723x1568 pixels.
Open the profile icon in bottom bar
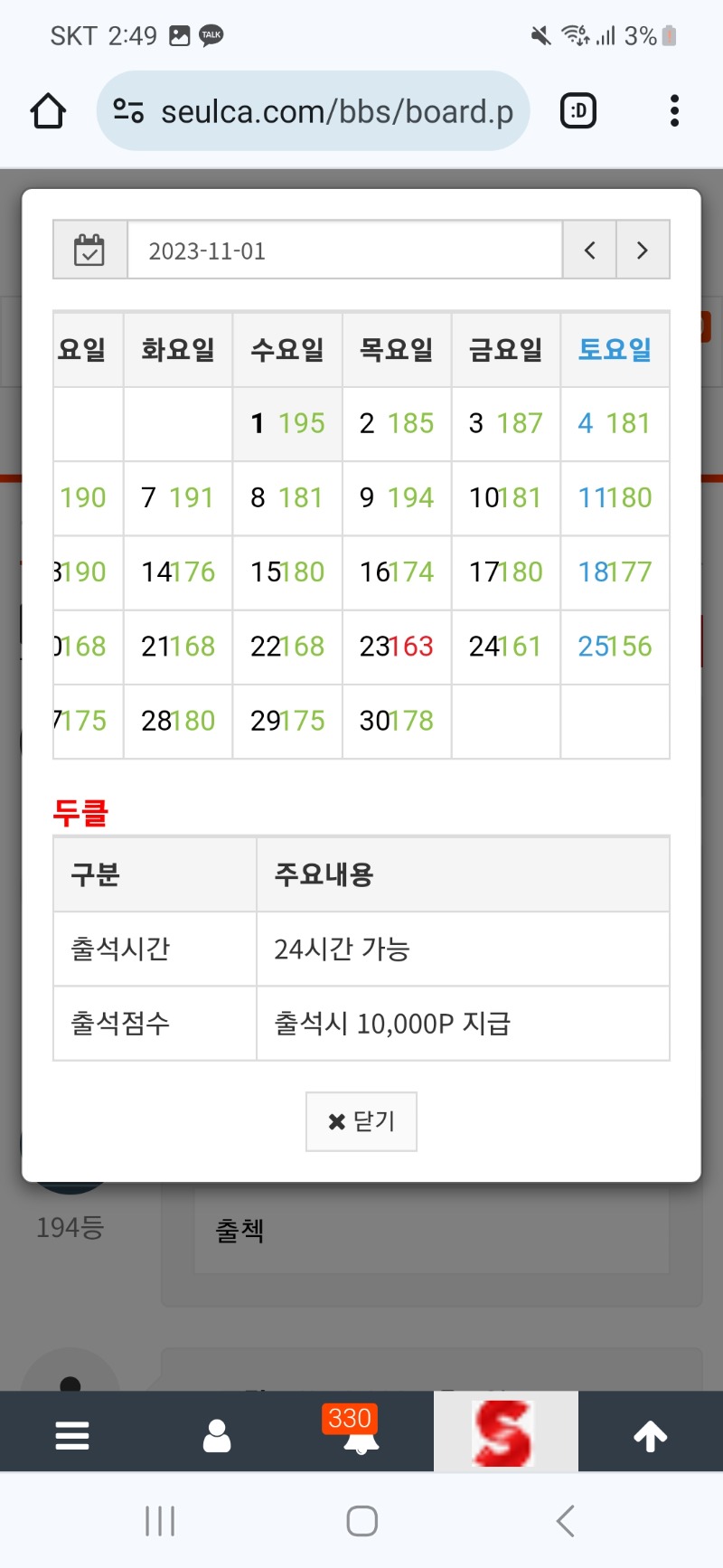tap(217, 1435)
